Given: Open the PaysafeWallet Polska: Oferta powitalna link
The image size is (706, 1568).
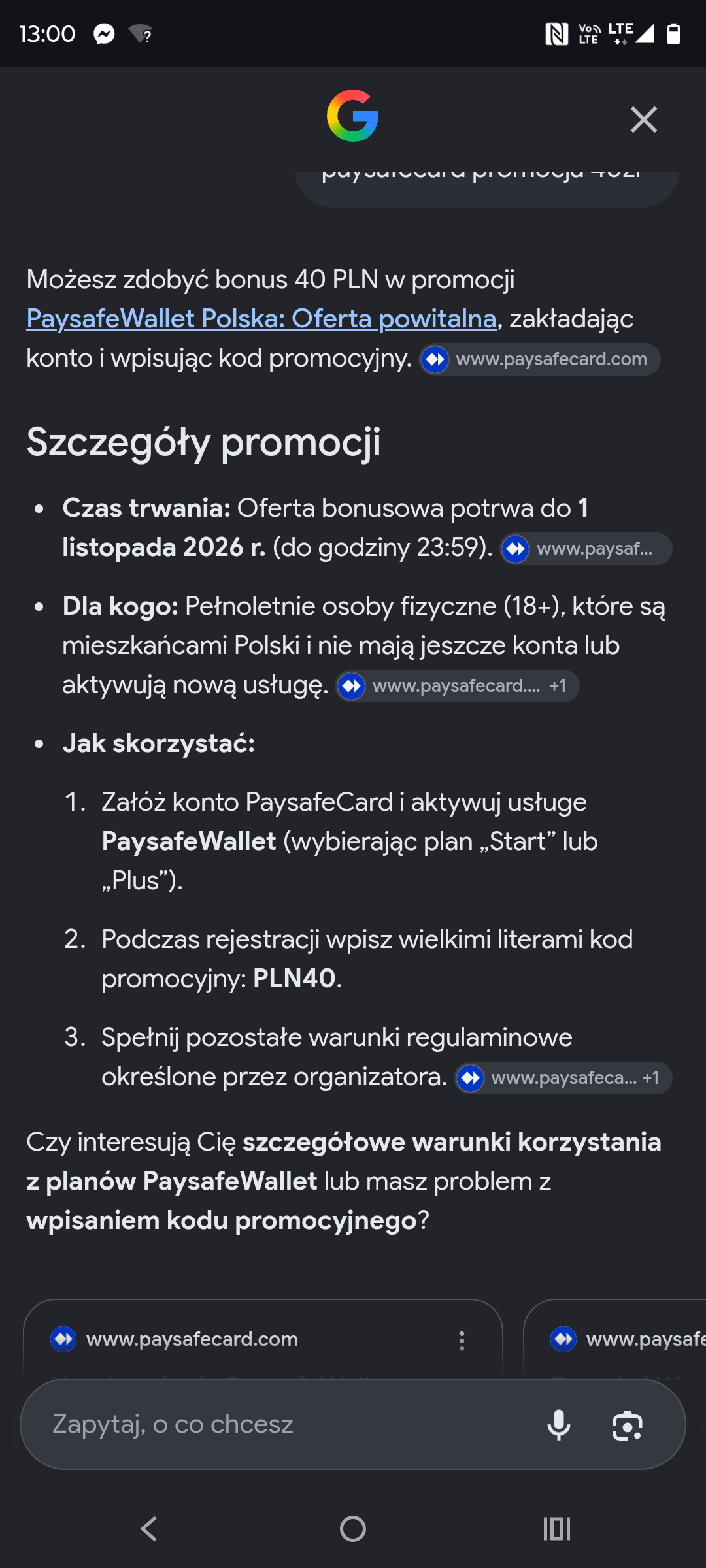Looking at the screenshot, I should [x=261, y=319].
